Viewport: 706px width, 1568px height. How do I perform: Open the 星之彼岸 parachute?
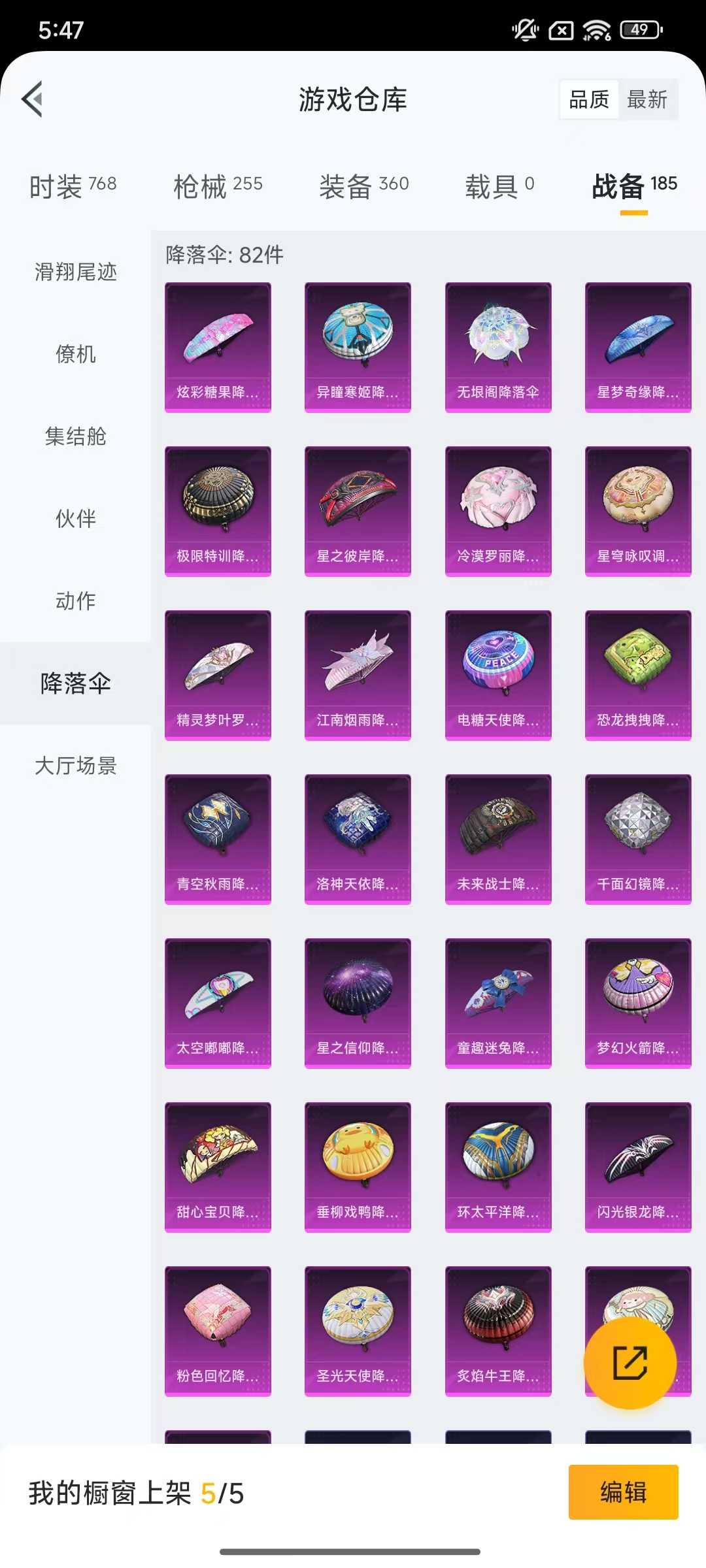click(358, 512)
